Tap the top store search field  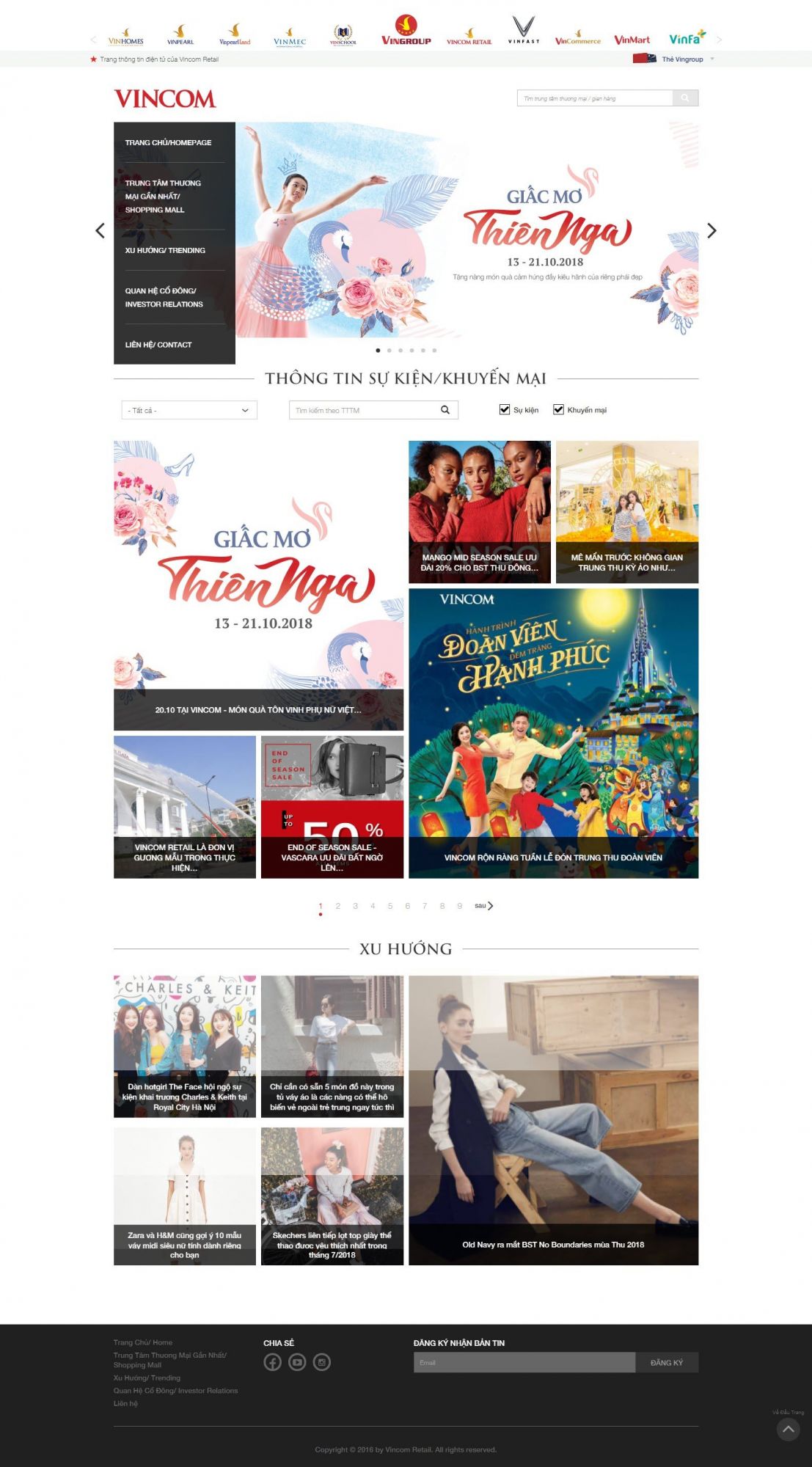[595, 98]
